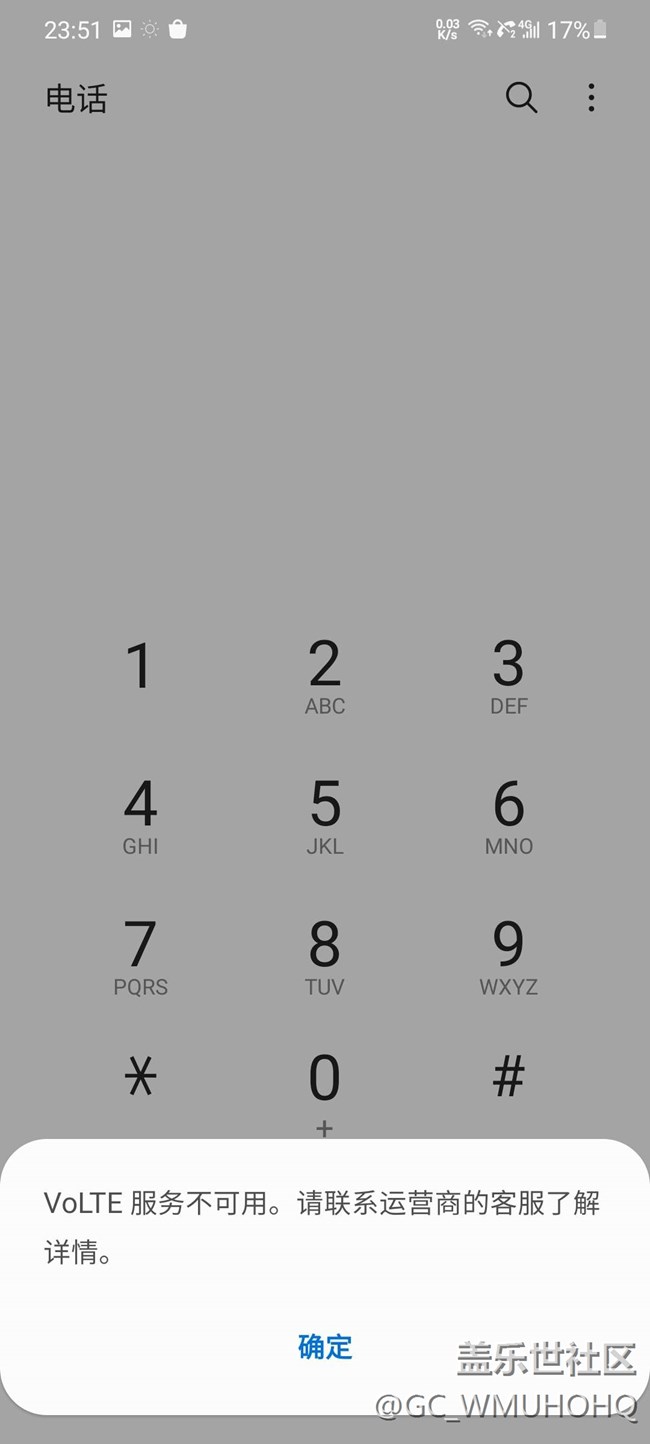Select the 4 GHI dial key
The height and width of the screenshot is (1444, 650).
[x=140, y=817]
